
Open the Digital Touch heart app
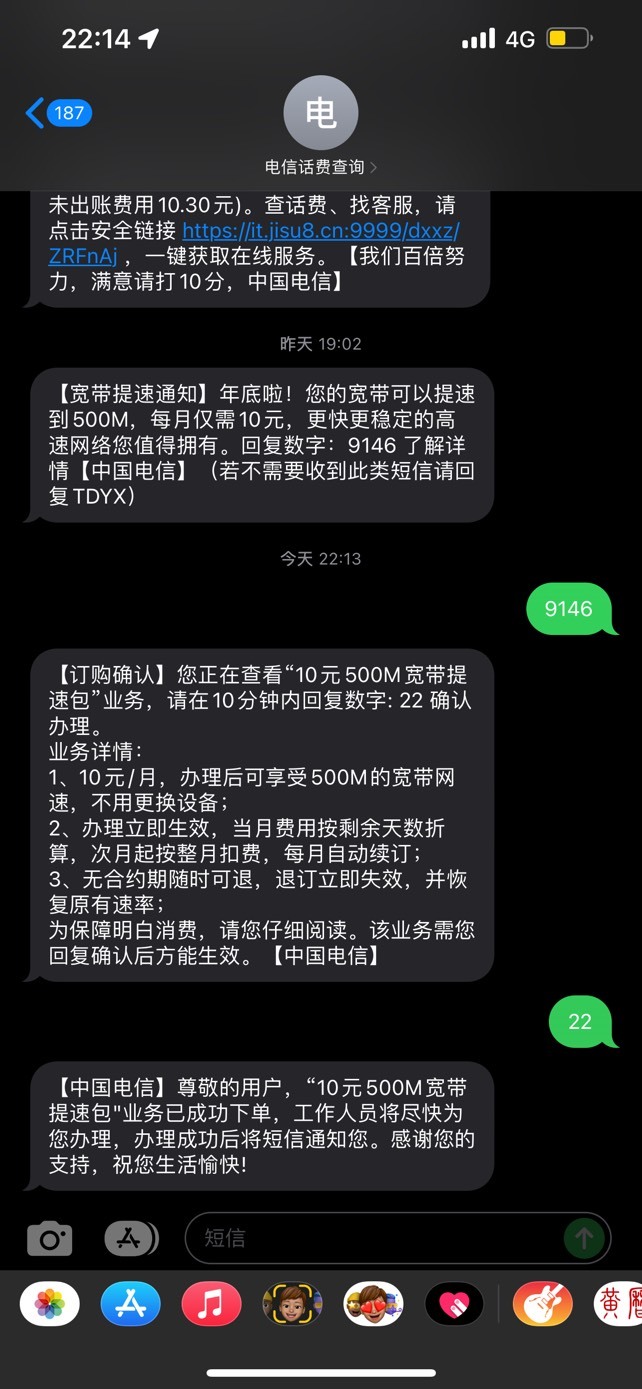click(454, 1304)
